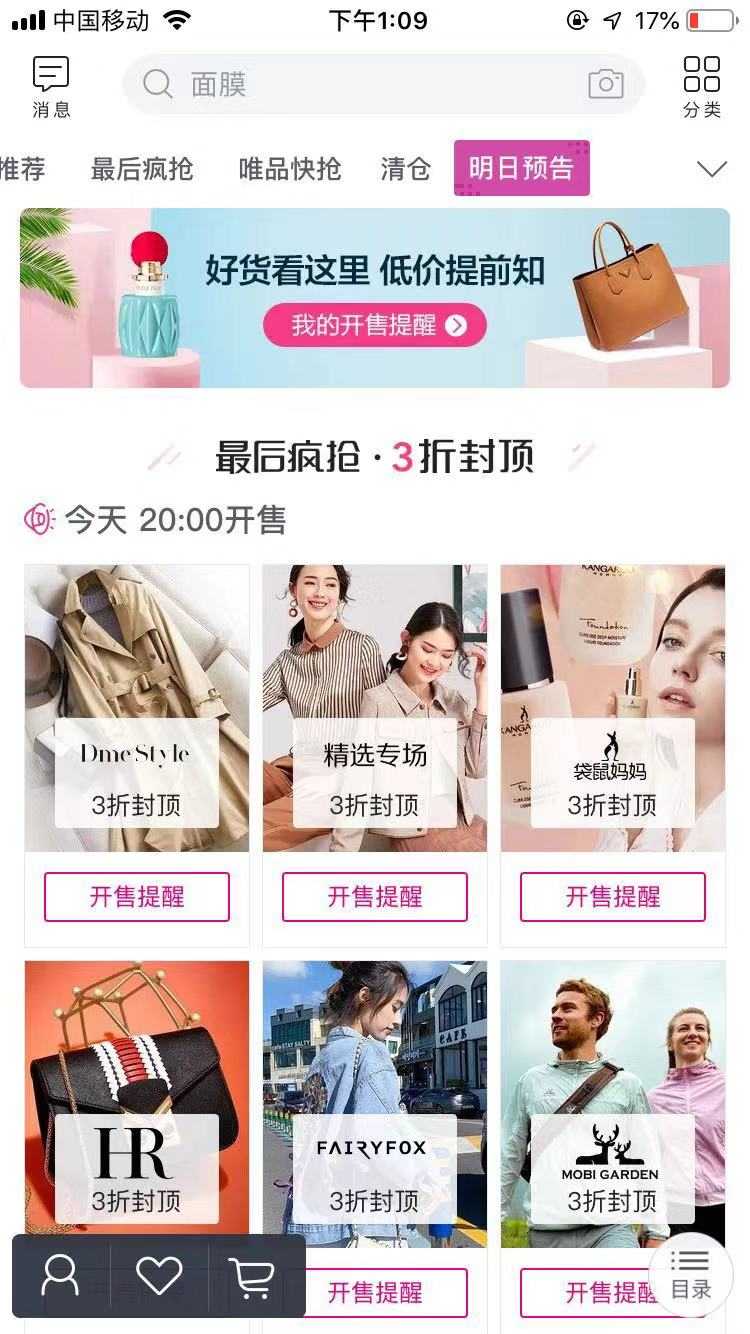The image size is (750, 1334).
Task: Set 开售提醒 for 袋鼠妈妈
Action: (x=613, y=897)
